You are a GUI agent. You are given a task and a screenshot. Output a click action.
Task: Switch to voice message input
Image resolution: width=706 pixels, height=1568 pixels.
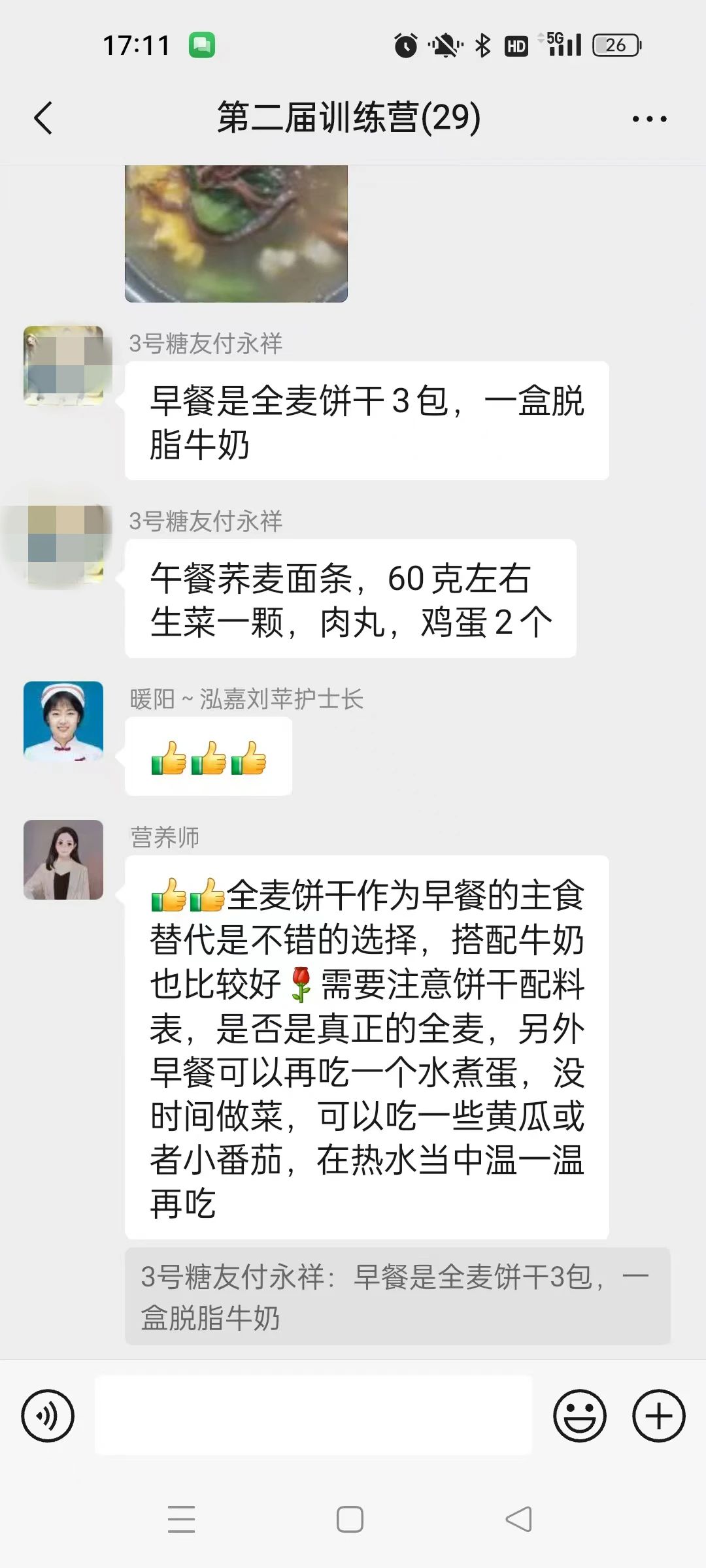[48, 1416]
